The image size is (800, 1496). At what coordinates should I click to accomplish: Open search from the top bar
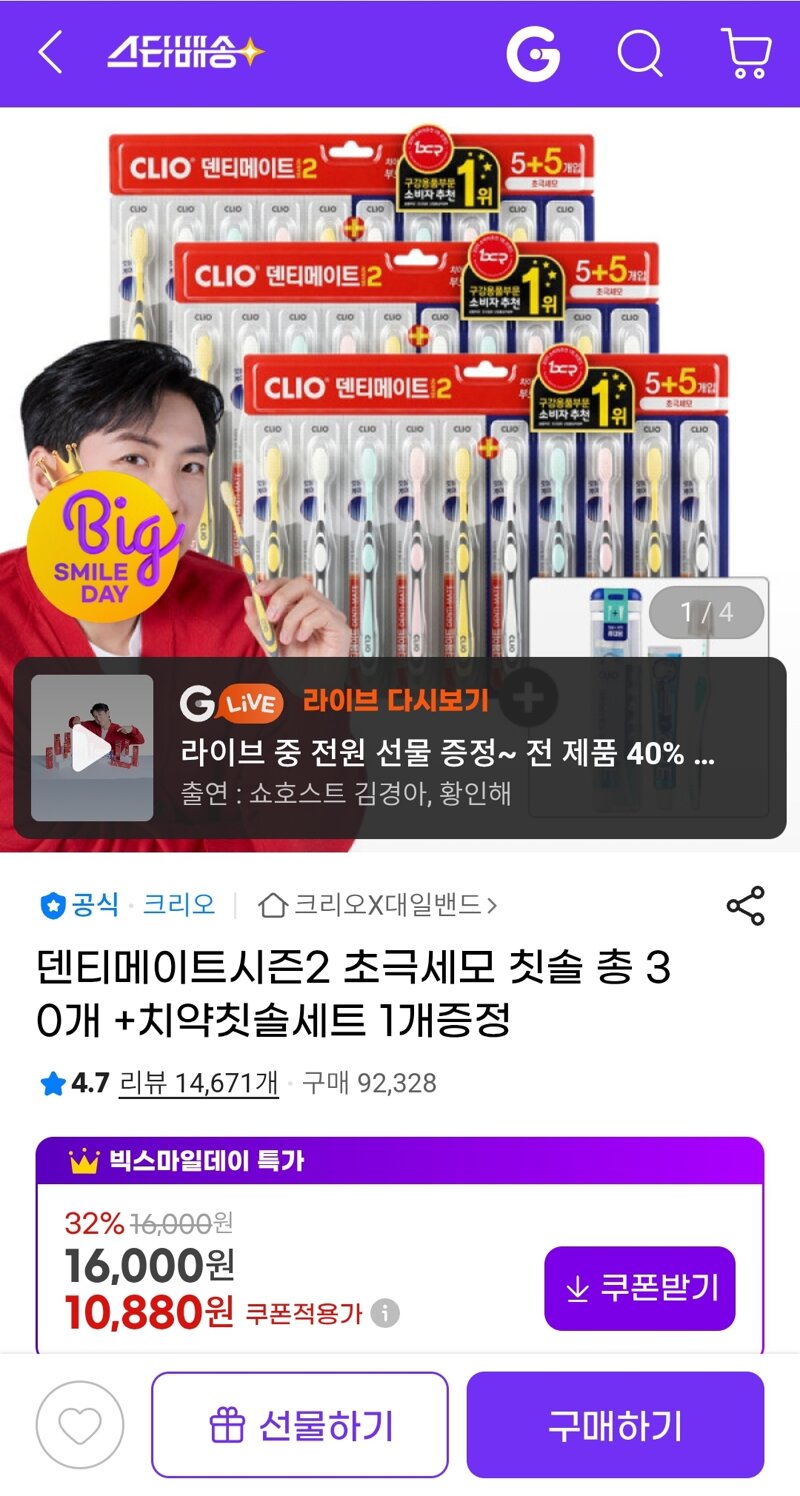tap(640, 51)
